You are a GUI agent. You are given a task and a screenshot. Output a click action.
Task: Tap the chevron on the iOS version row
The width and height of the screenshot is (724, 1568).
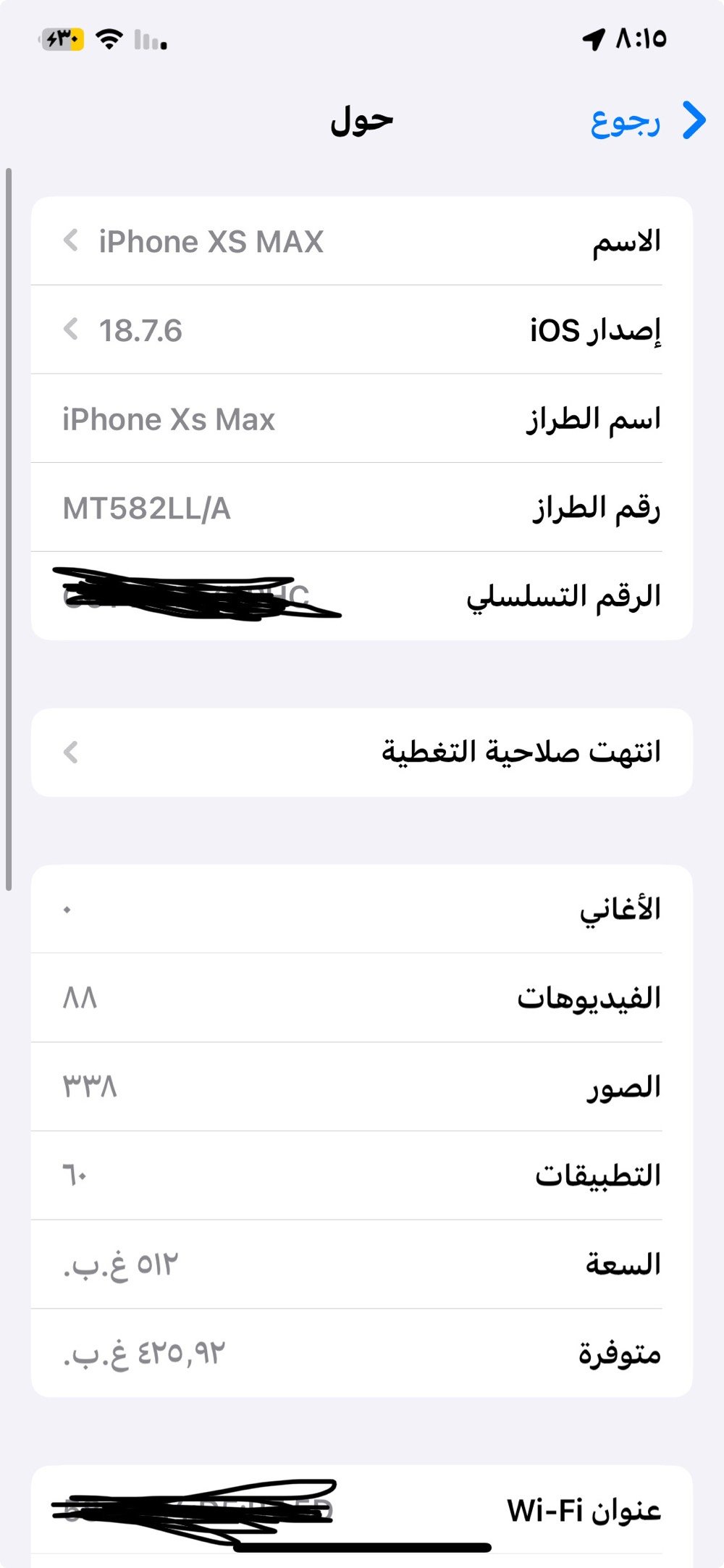[71, 331]
